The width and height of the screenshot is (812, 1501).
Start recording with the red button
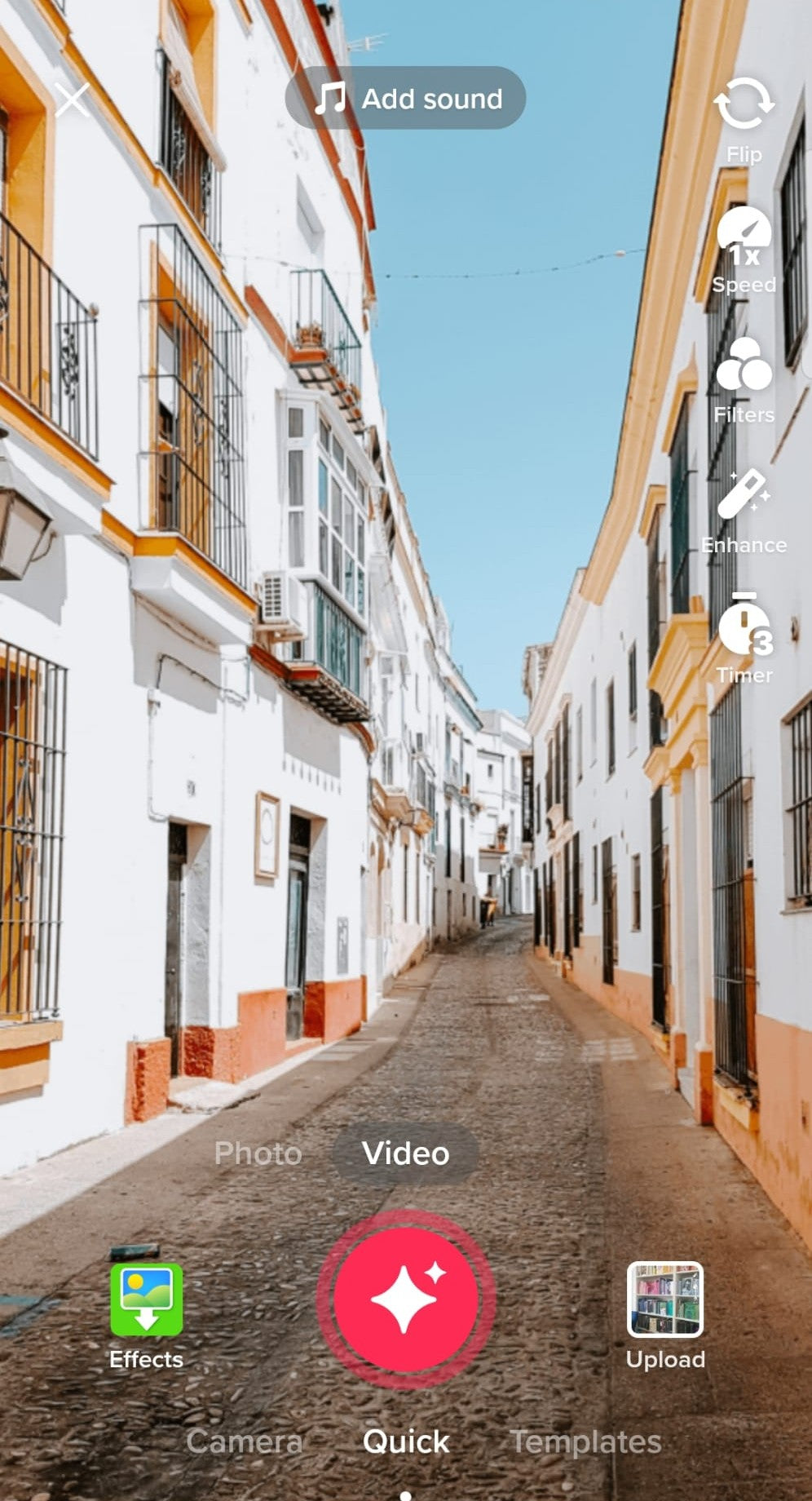tap(406, 1300)
